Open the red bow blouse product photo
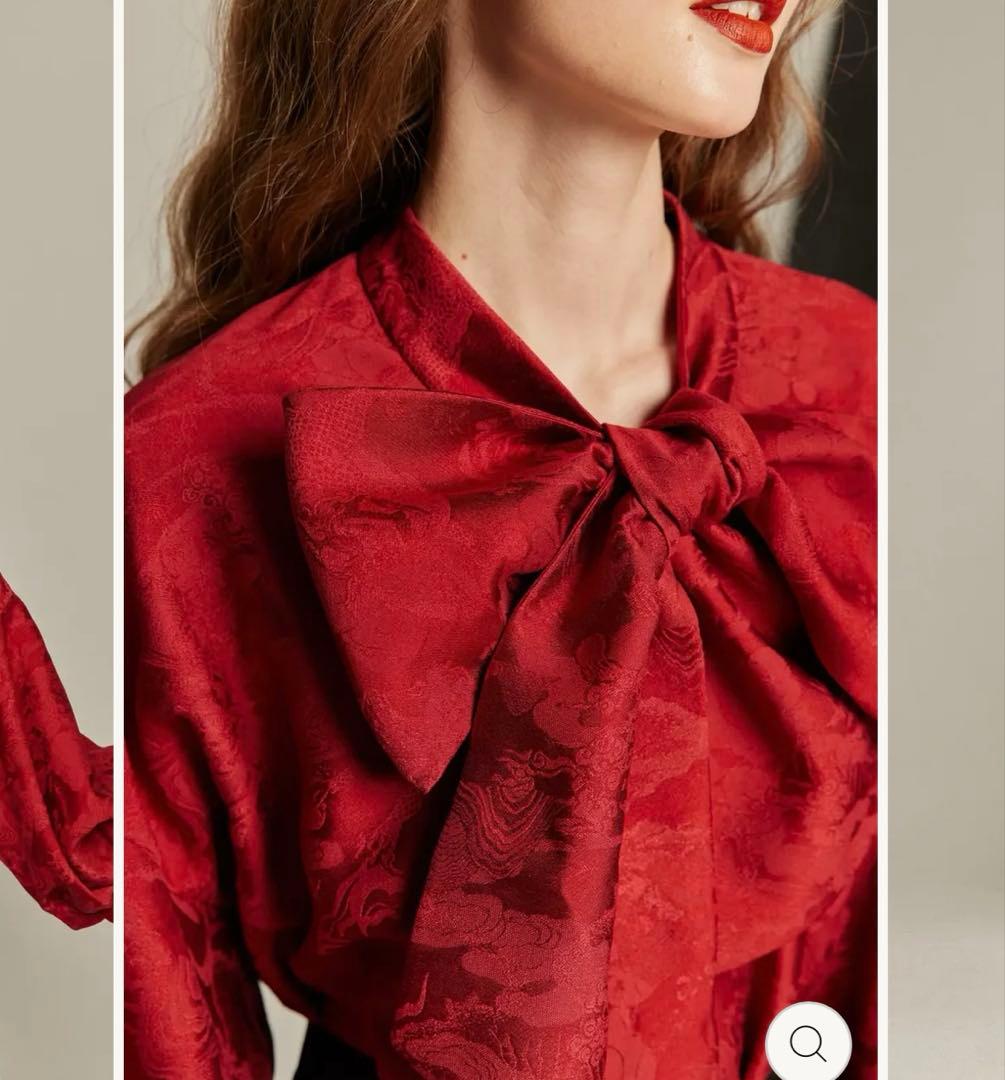This screenshot has width=1005, height=1080. point(500,540)
